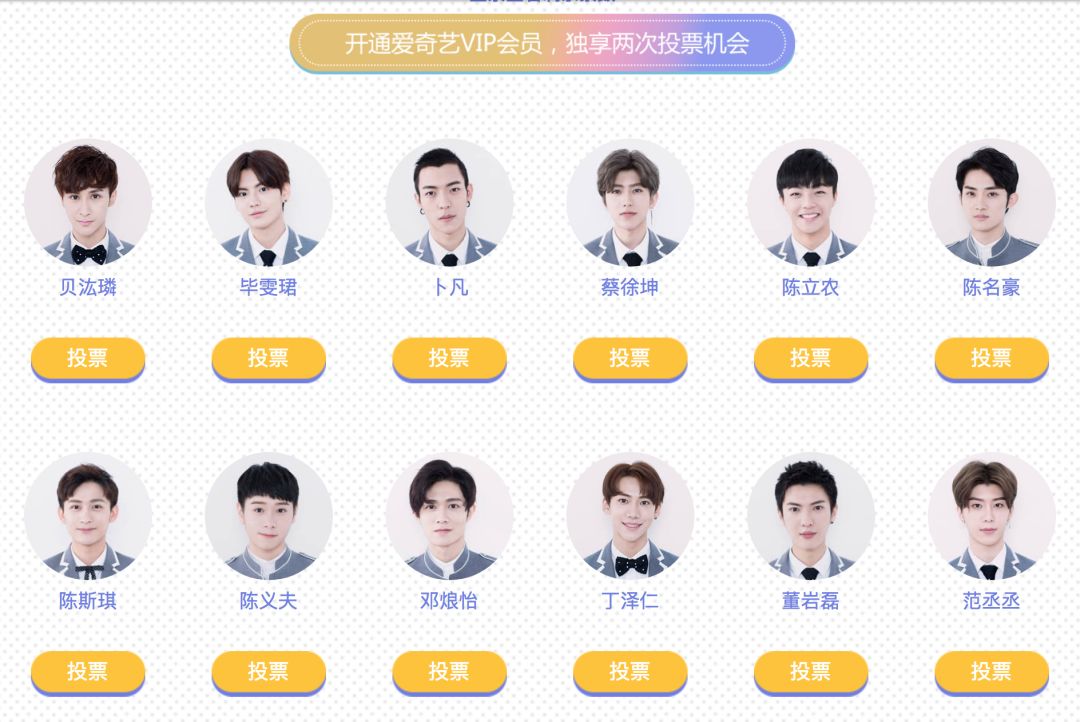Vote for 蔡徐坤
This screenshot has width=1080, height=722.
point(630,358)
